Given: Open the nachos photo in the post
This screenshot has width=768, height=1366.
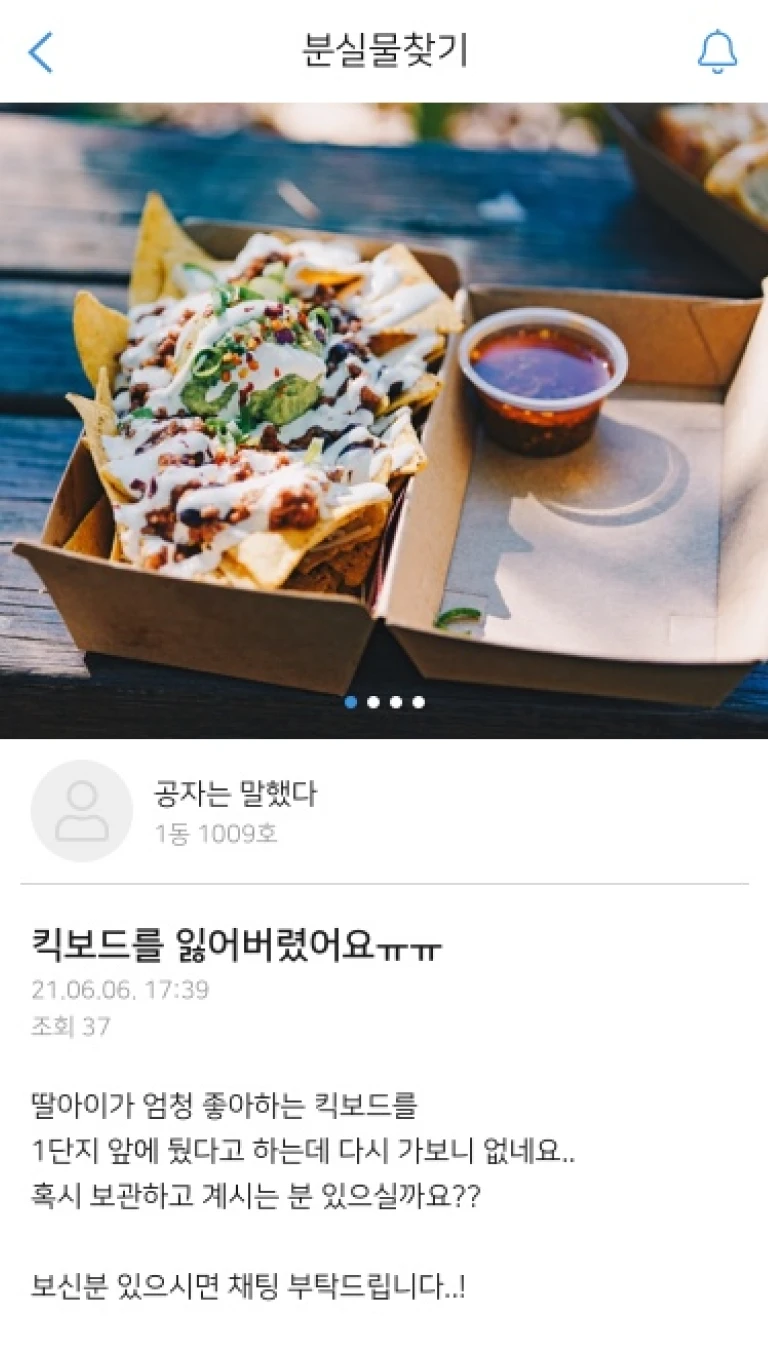Looking at the screenshot, I should pos(384,420).
